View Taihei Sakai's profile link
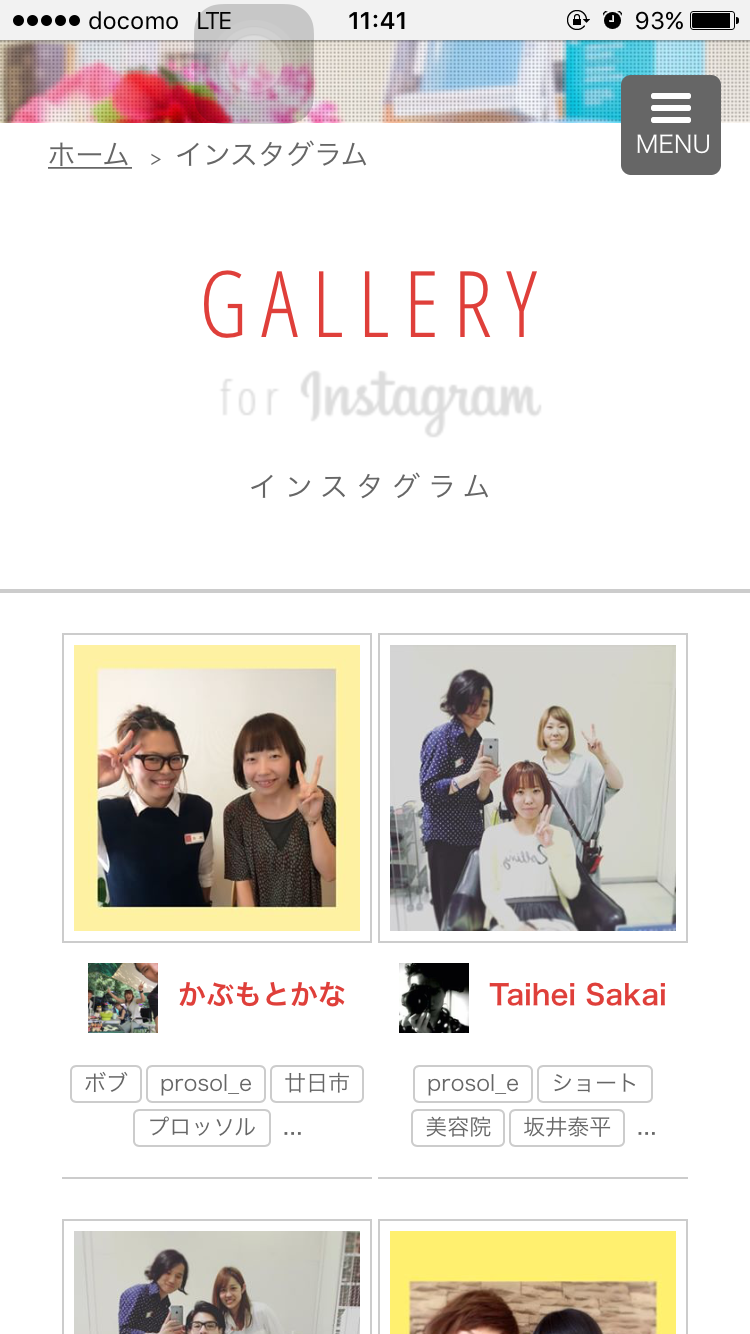This screenshot has width=750, height=1334. [x=578, y=994]
